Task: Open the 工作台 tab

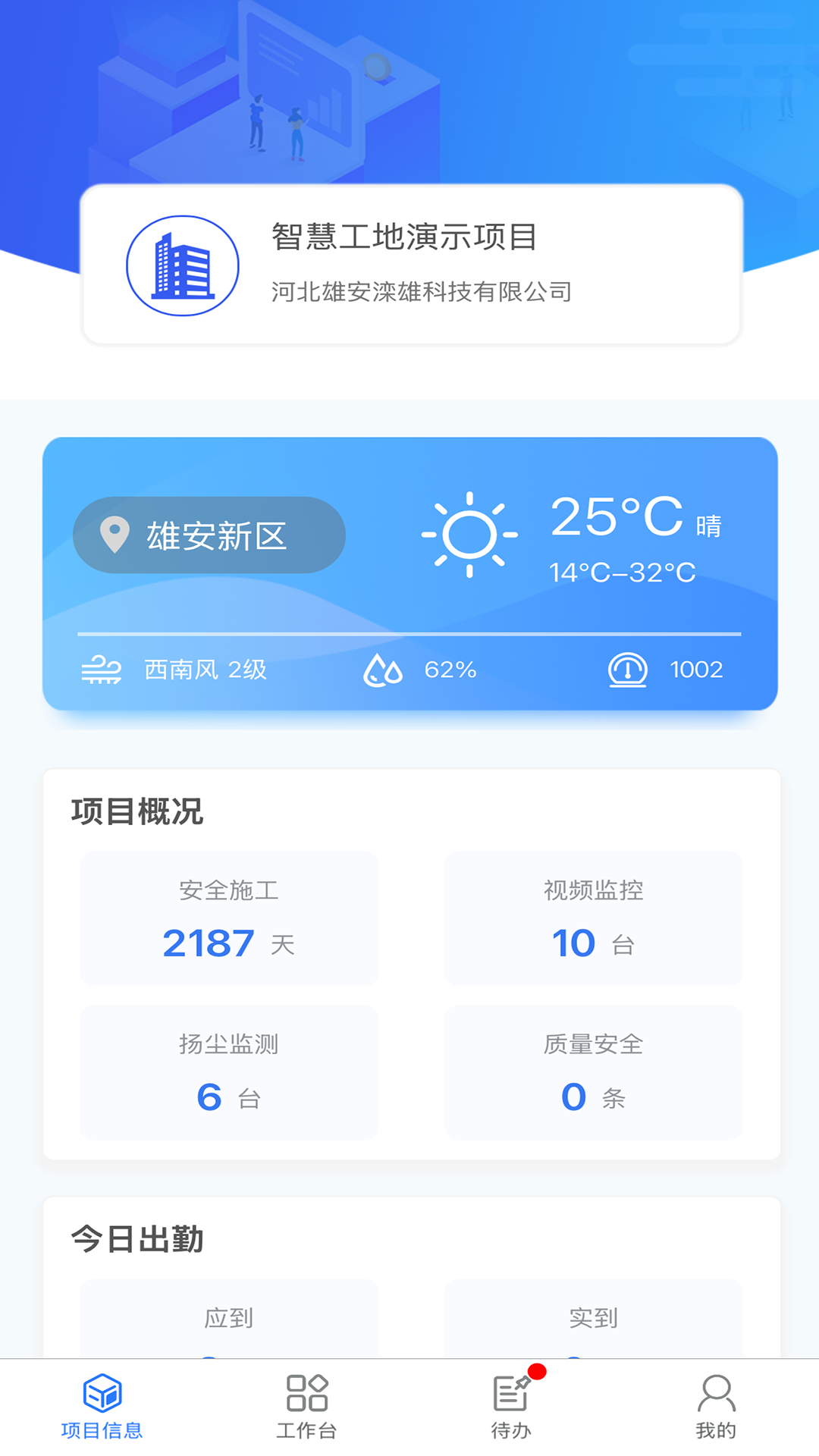Action: point(306,1407)
